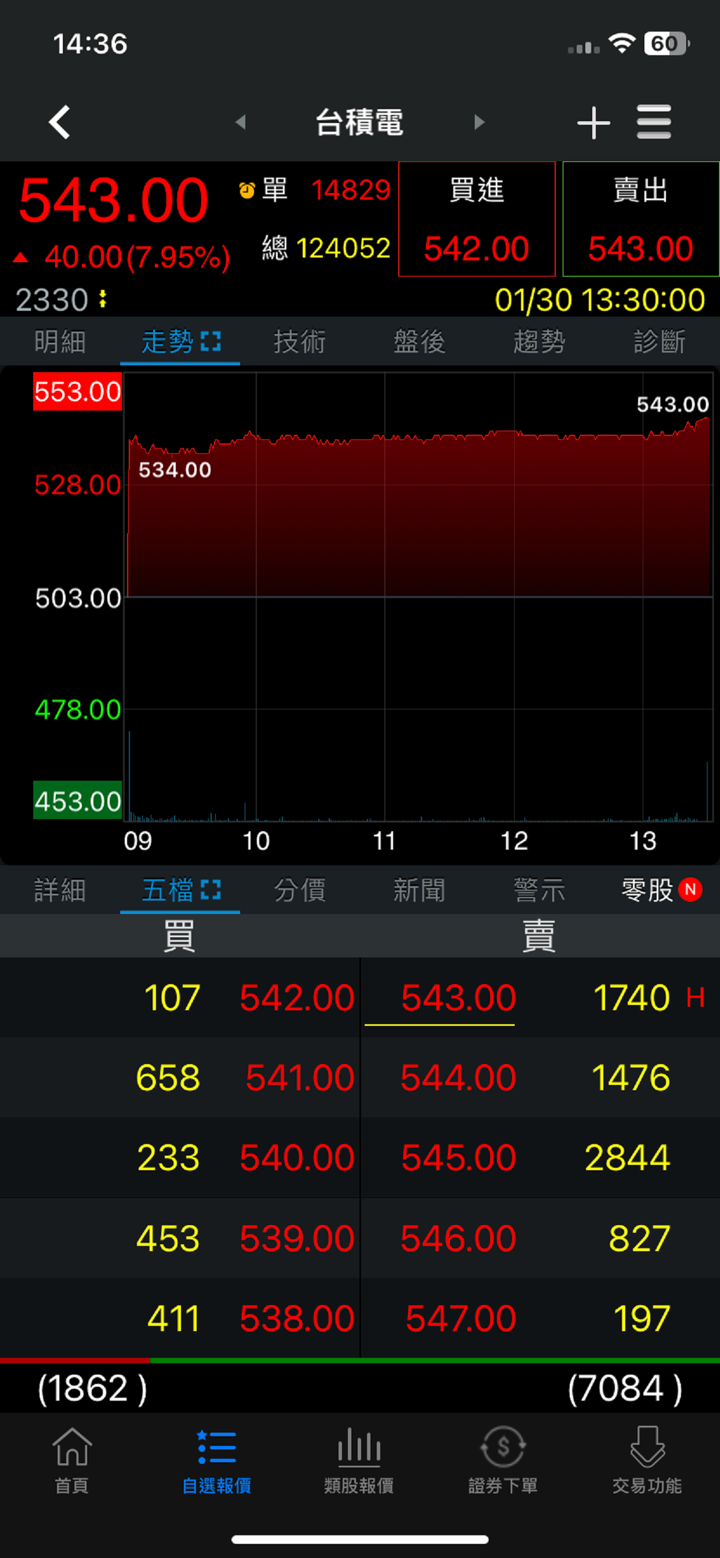720x1558 pixels.
Task: Tap the 賣出 sell box
Action: pos(641,219)
